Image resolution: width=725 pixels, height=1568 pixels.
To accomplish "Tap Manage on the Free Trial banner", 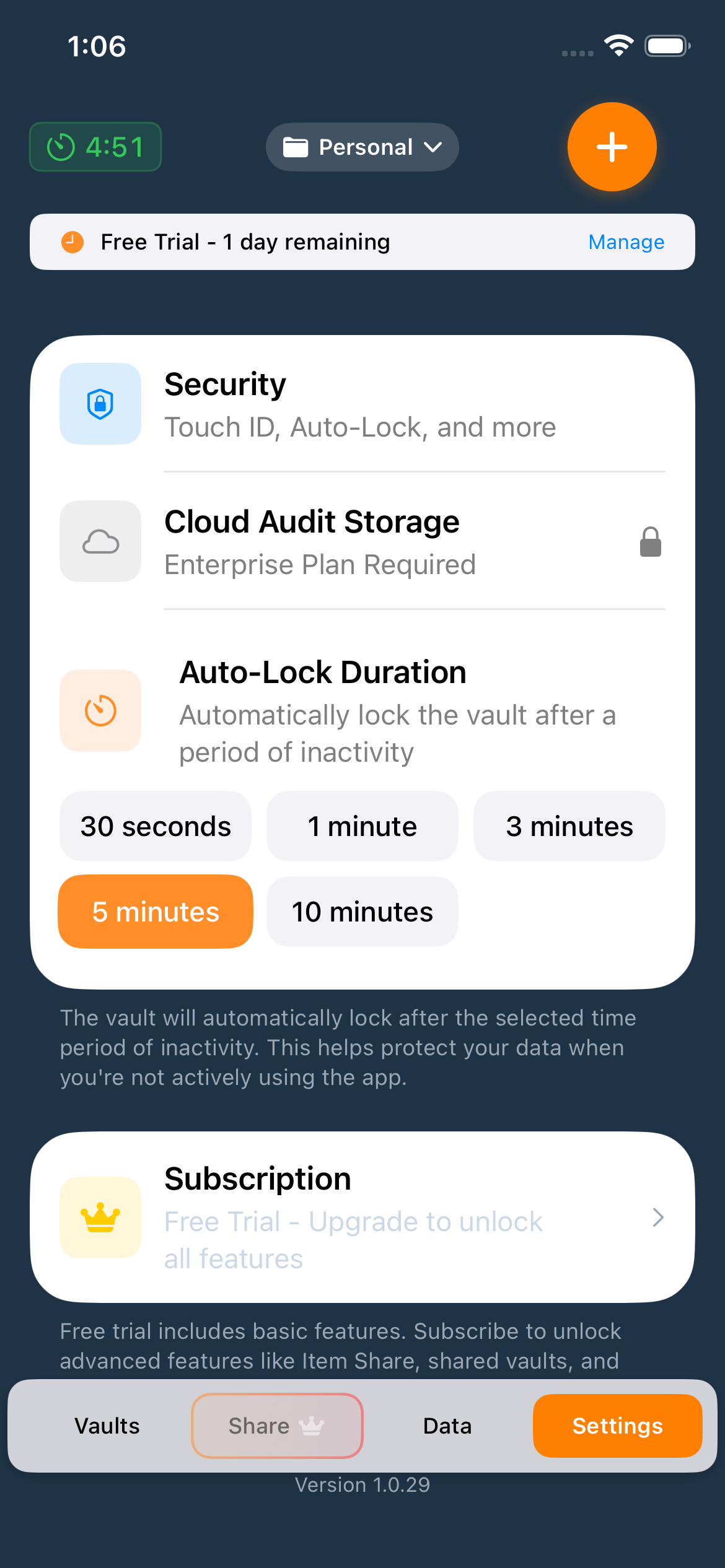I will click(626, 242).
